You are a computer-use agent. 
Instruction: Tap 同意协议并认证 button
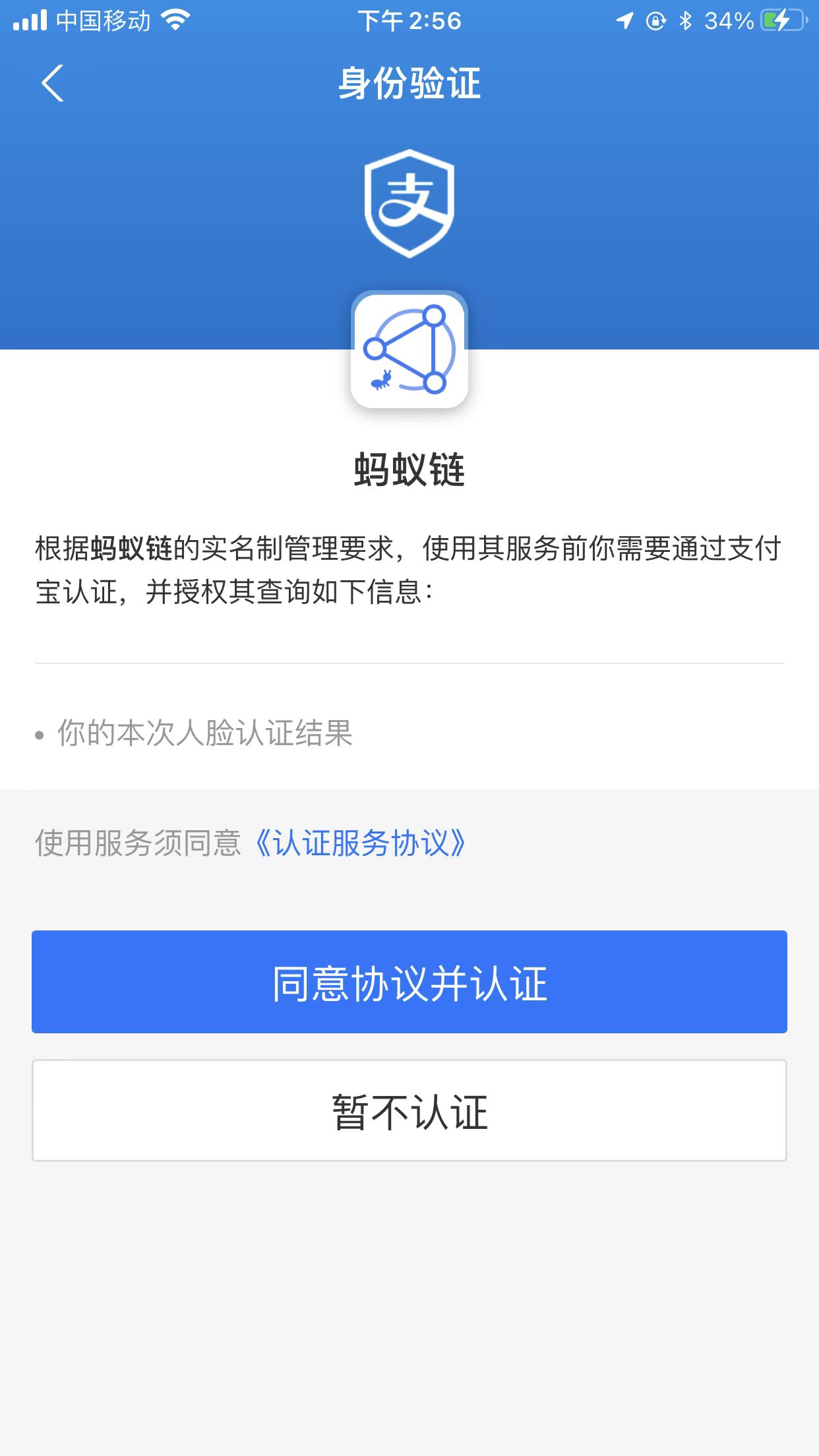click(x=409, y=981)
